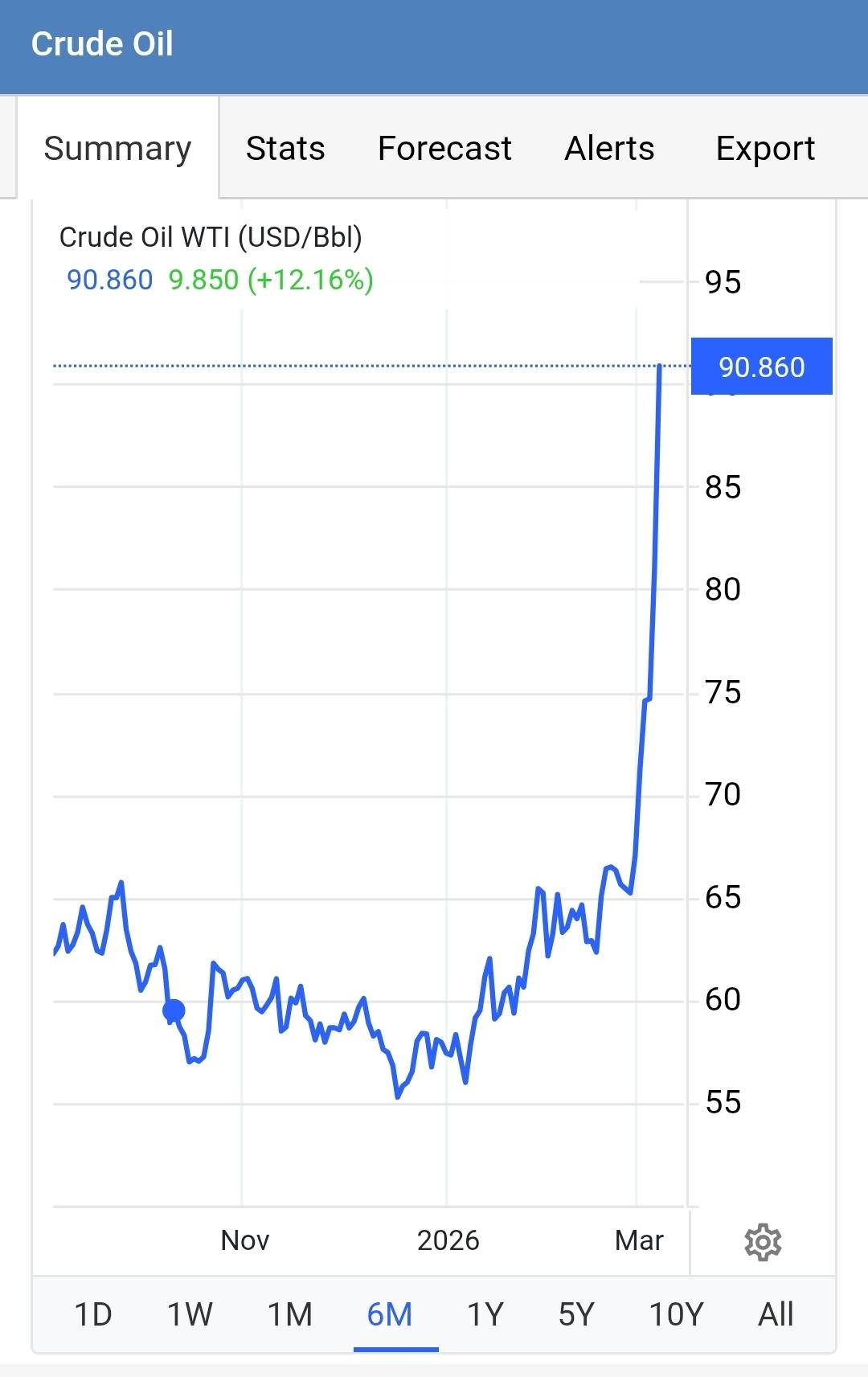This screenshot has height=1377, width=868.
Task: Choose the 6M time range
Action: click(x=390, y=1315)
